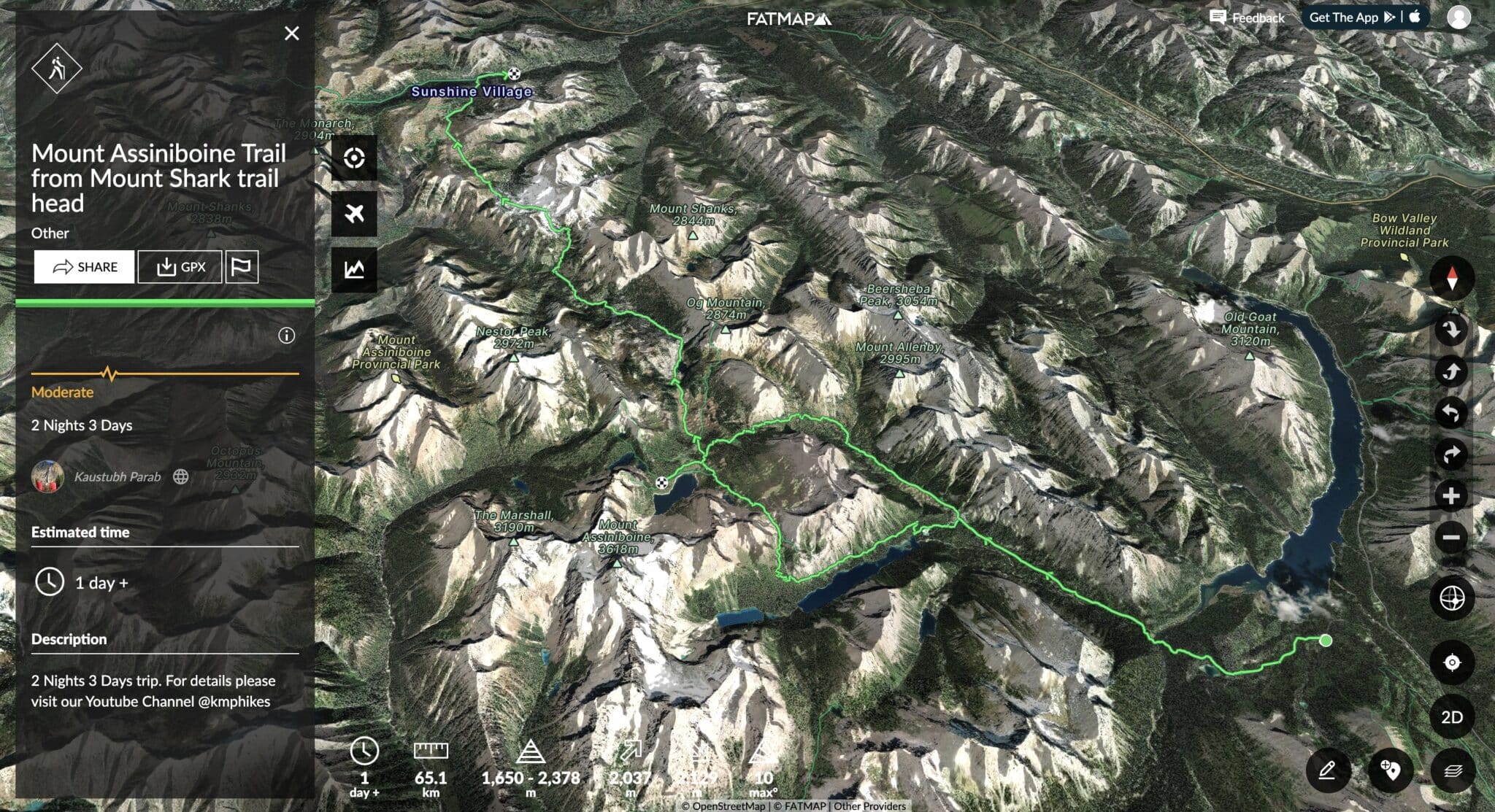Download the GPX file
The width and height of the screenshot is (1495, 812).
(180, 267)
